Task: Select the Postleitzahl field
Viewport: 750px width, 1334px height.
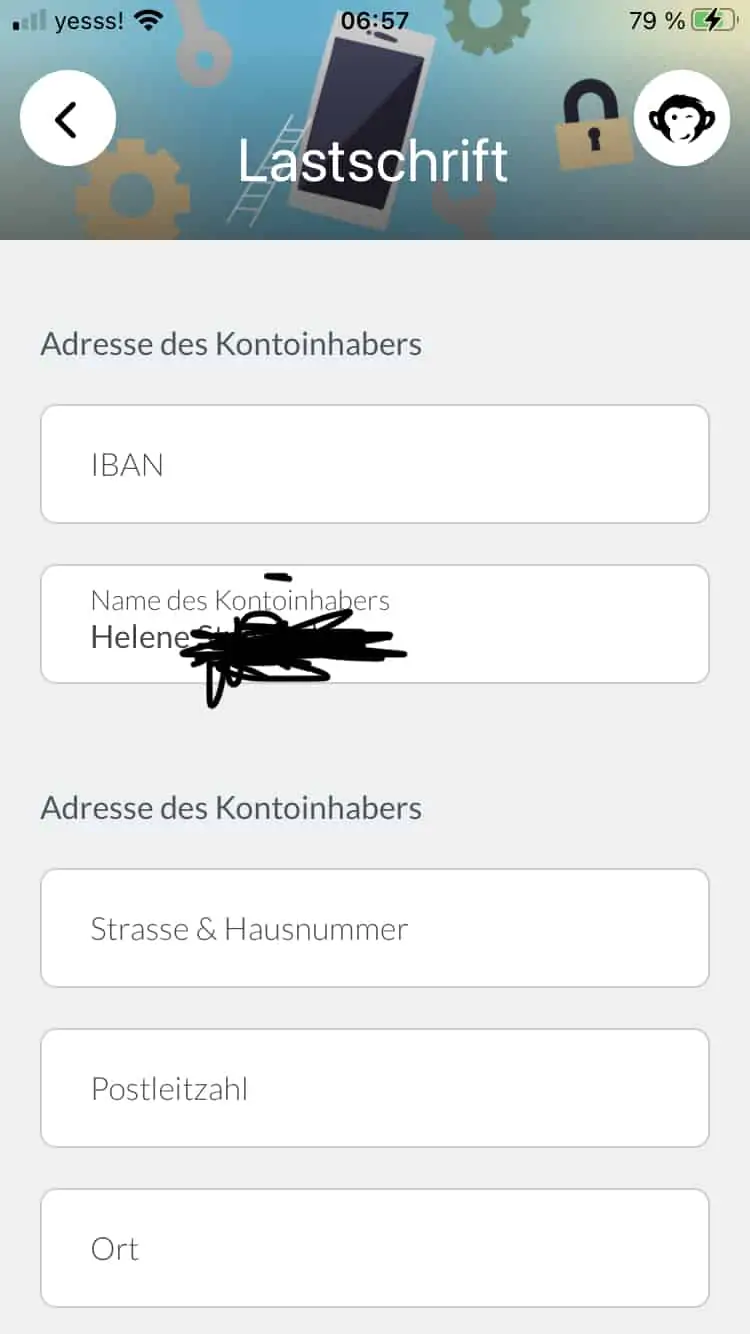Action: pos(375,1088)
